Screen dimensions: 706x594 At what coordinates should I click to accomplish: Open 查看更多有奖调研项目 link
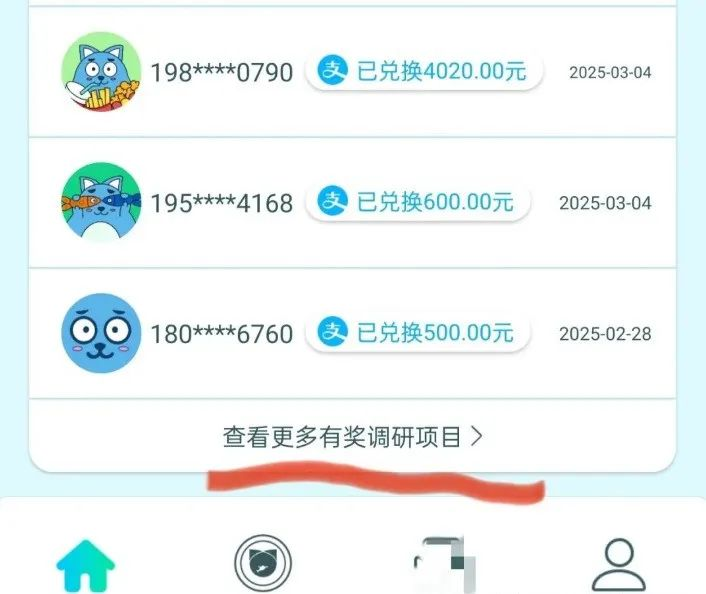pyautogui.click(x=352, y=437)
